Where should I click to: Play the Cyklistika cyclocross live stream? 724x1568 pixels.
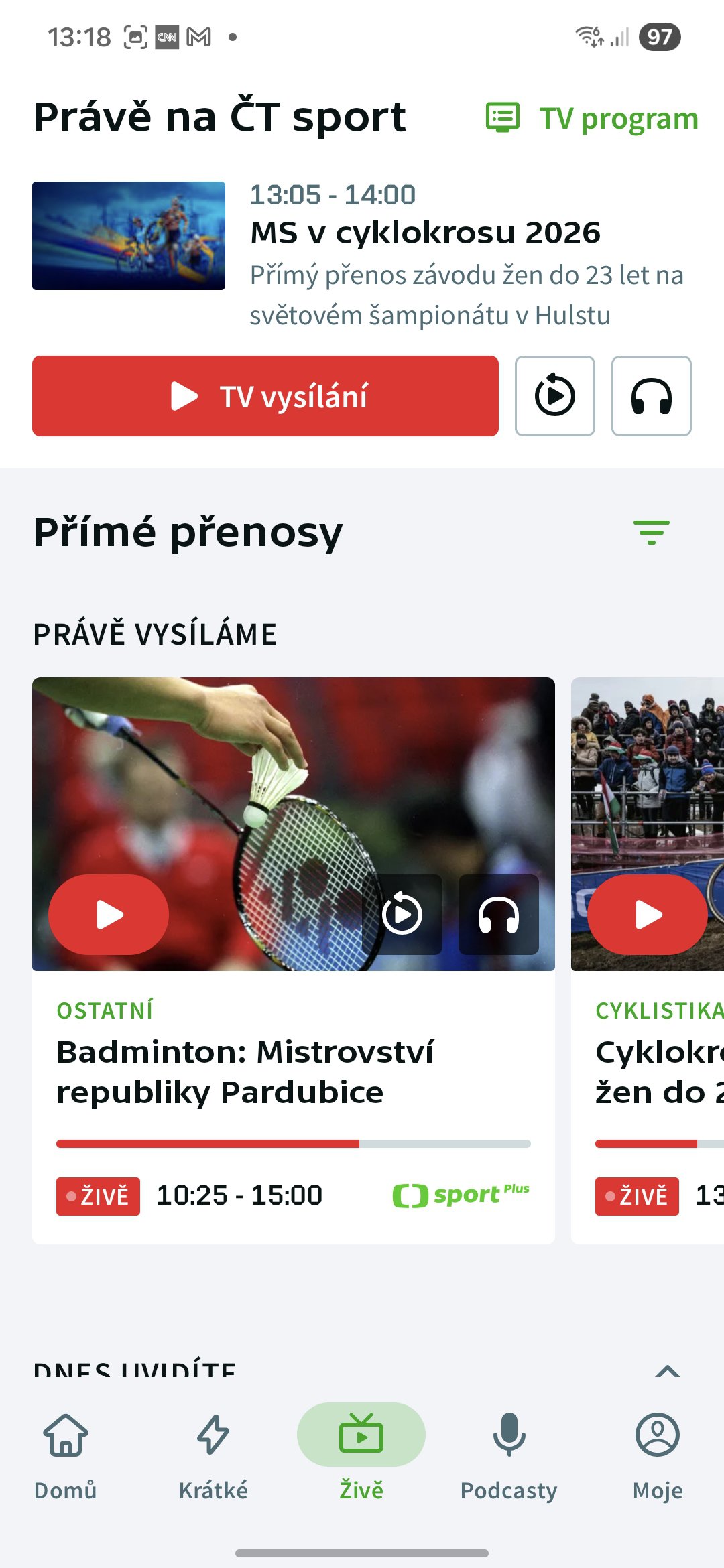click(x=647, y=915)
